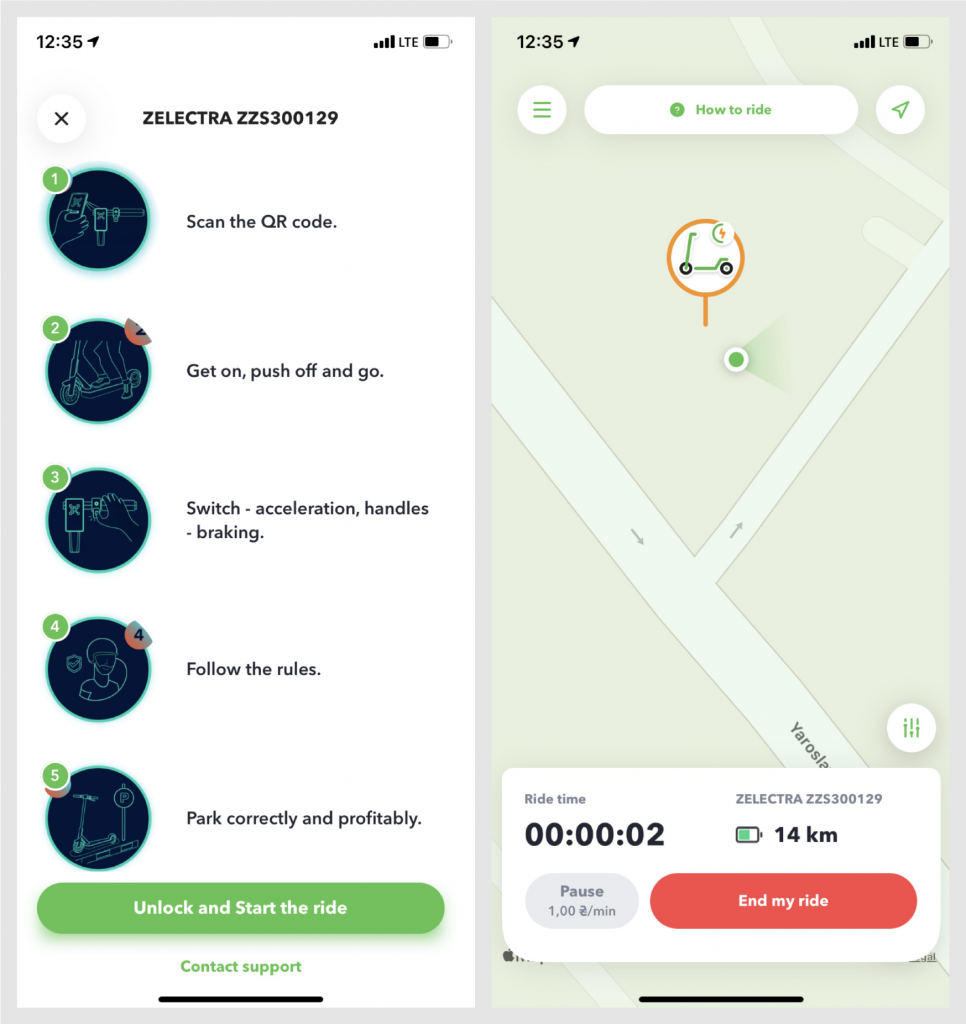Open the Contact support link

point(240,966)
